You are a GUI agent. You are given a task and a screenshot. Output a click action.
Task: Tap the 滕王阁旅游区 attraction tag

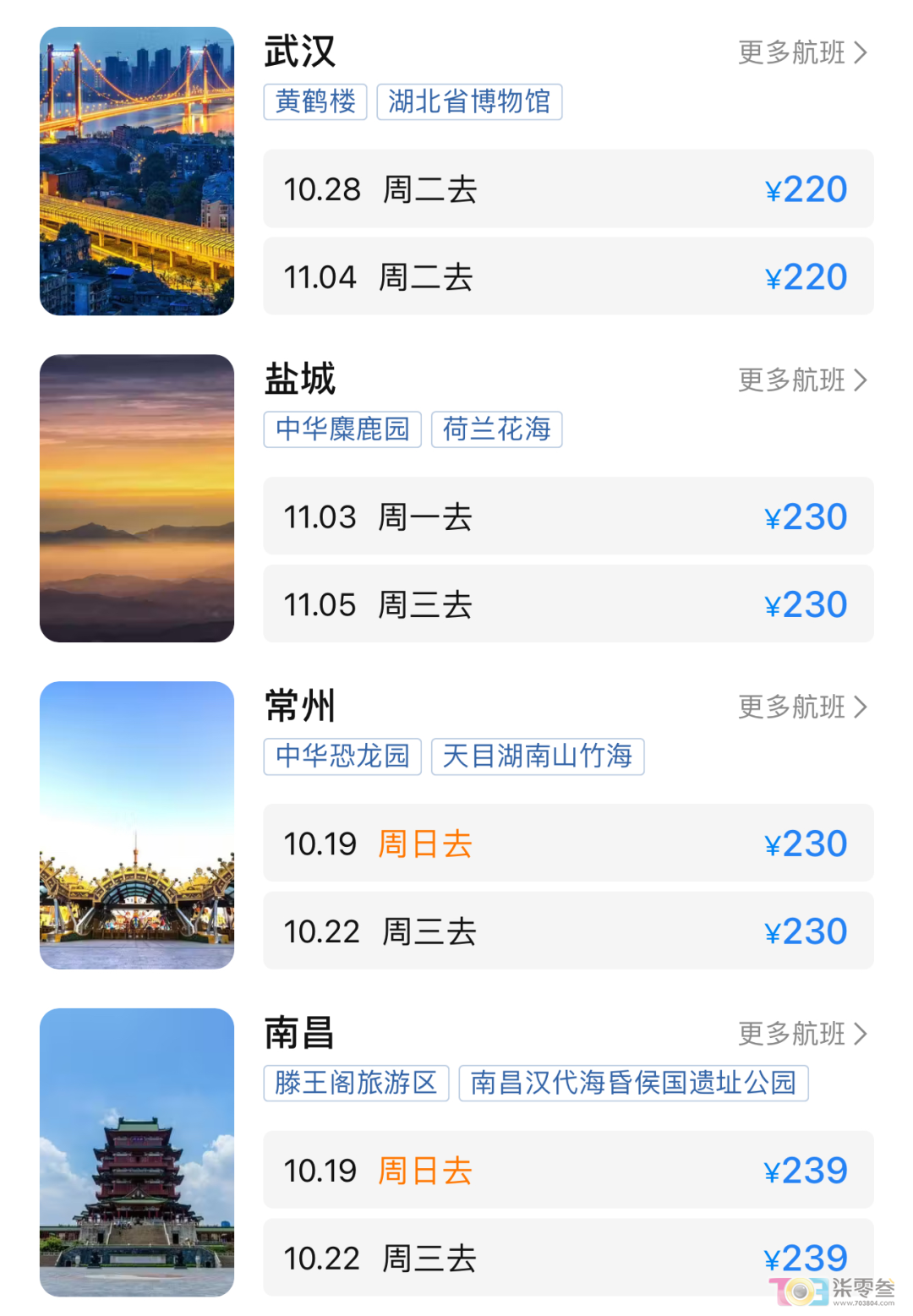point(356,1083)
